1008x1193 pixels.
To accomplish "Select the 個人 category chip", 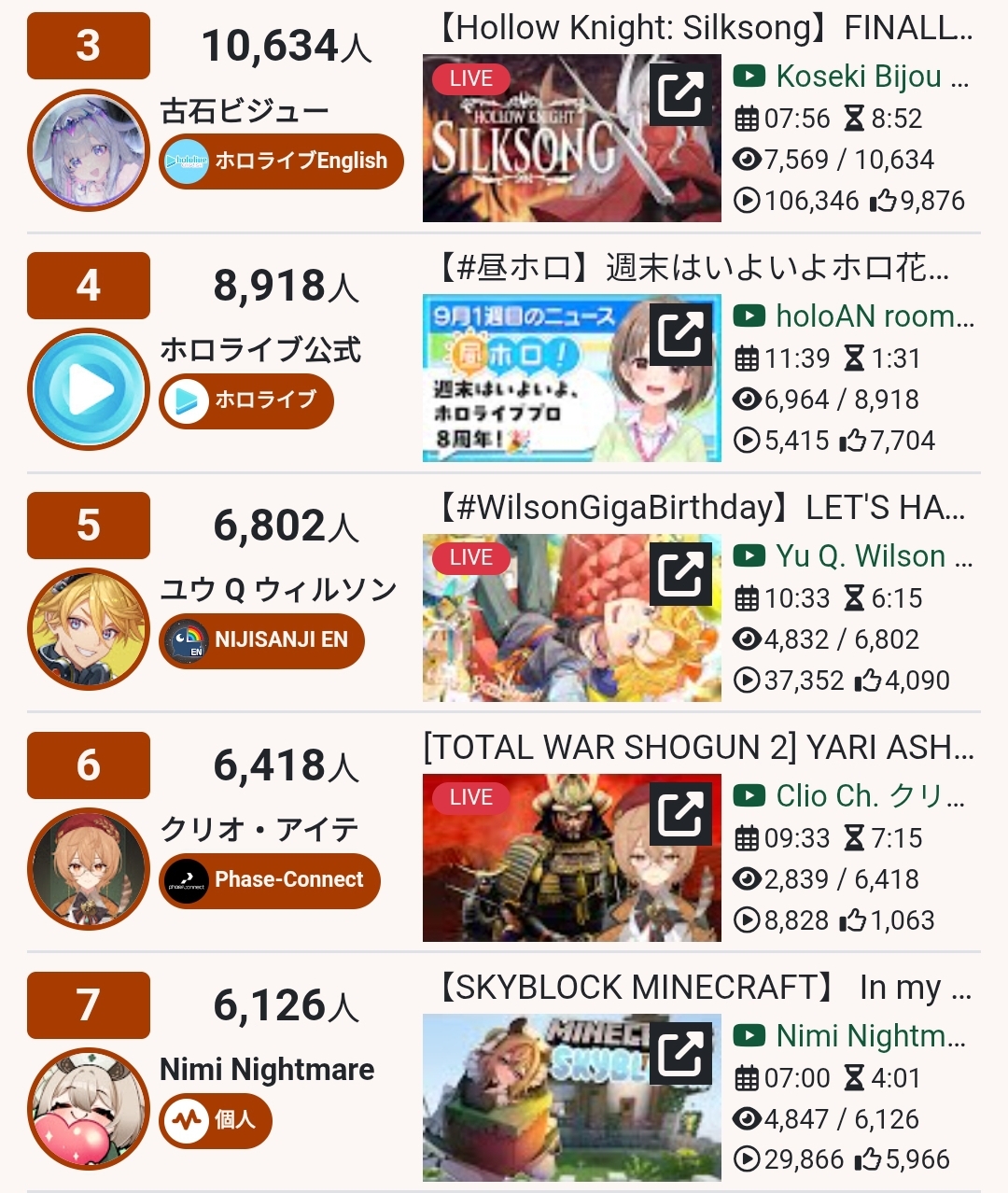I will [216, 1120].
